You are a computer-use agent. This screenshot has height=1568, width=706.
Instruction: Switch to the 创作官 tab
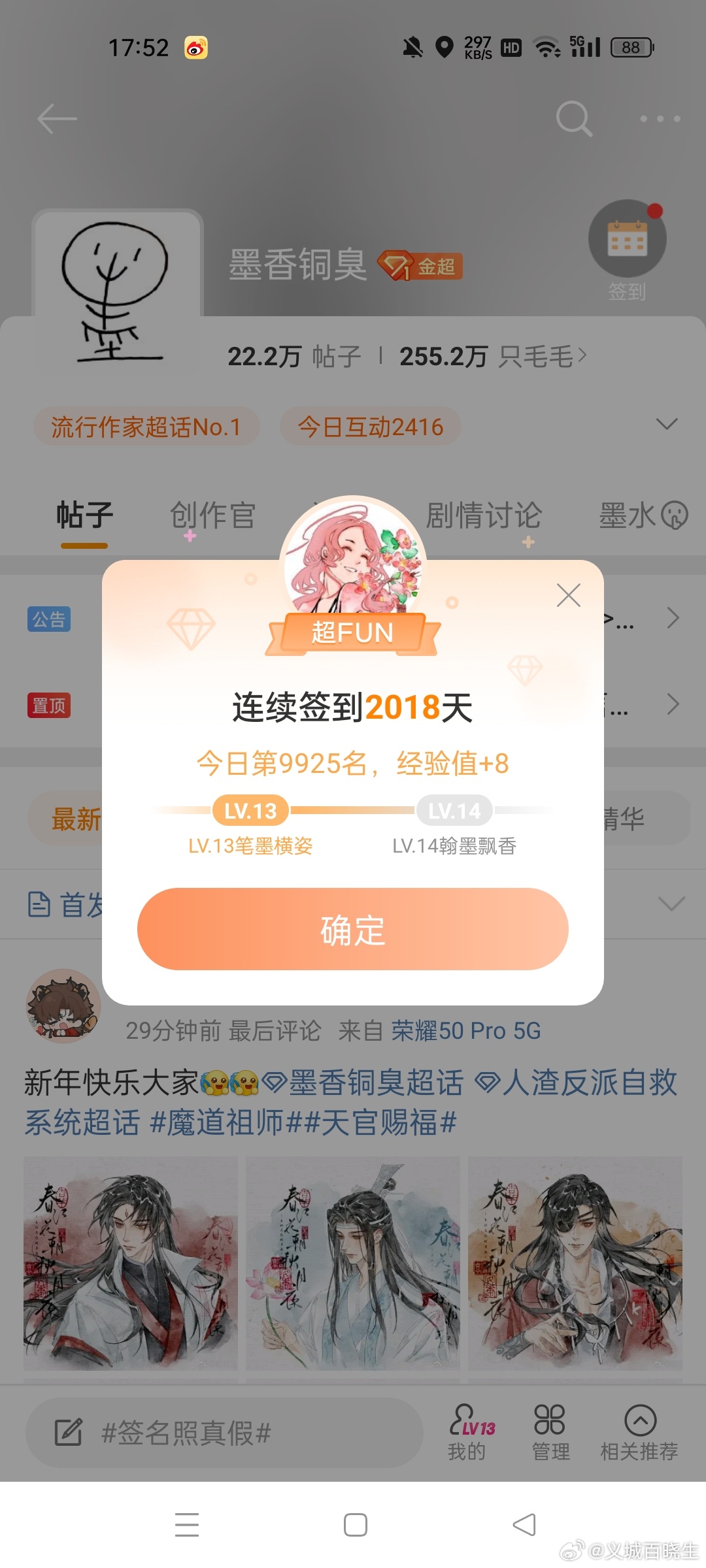pyautogui.click(x=212, y=515)
